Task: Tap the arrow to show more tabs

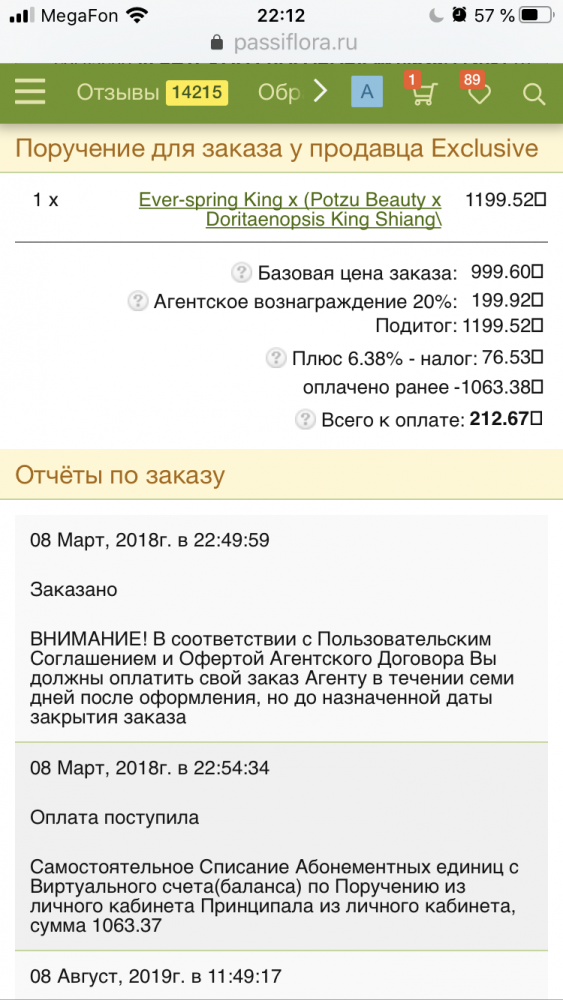Action: coord(321,92)
